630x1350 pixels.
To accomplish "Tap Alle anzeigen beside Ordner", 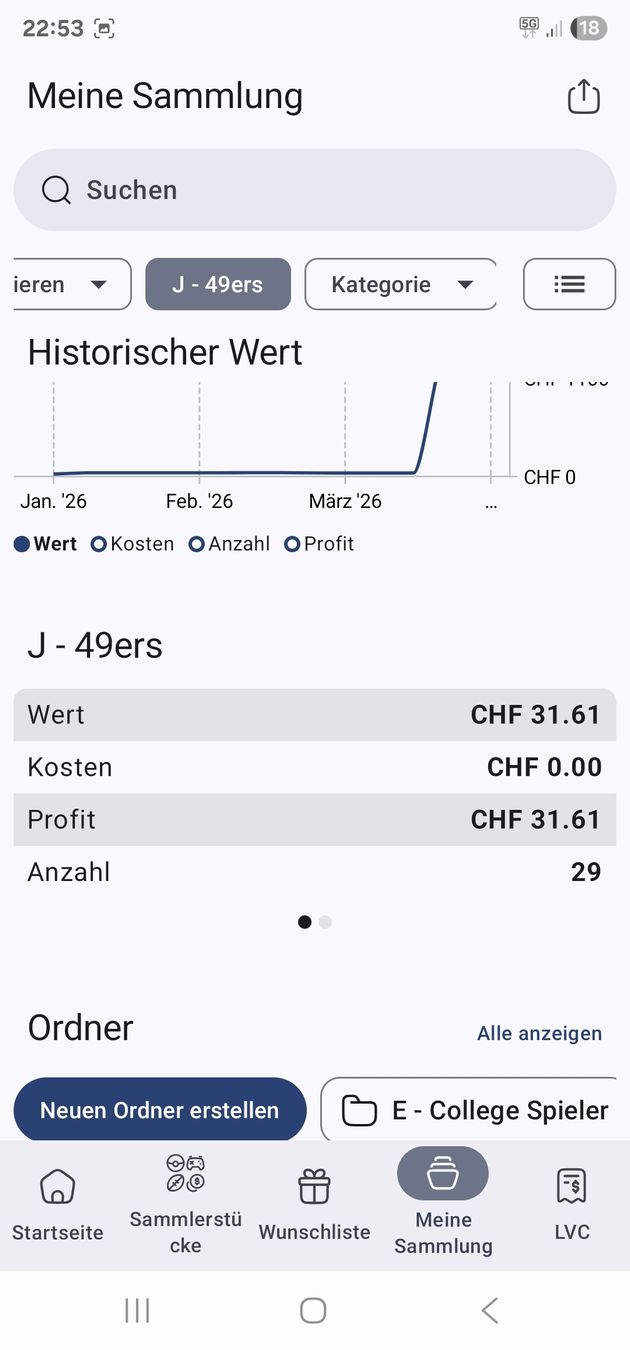I will 539,1033.
